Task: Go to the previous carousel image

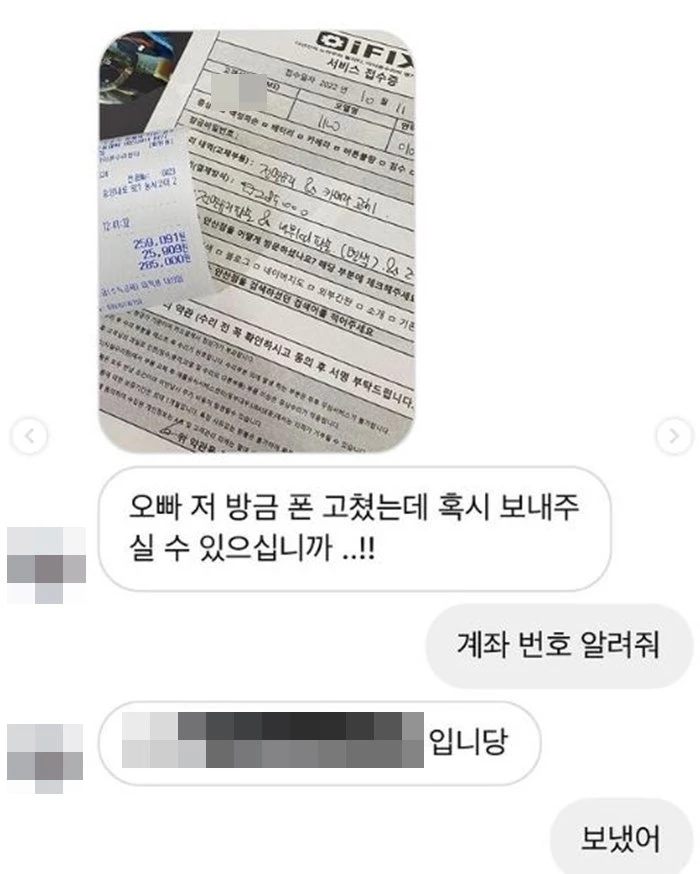Action: coord(29,436)
